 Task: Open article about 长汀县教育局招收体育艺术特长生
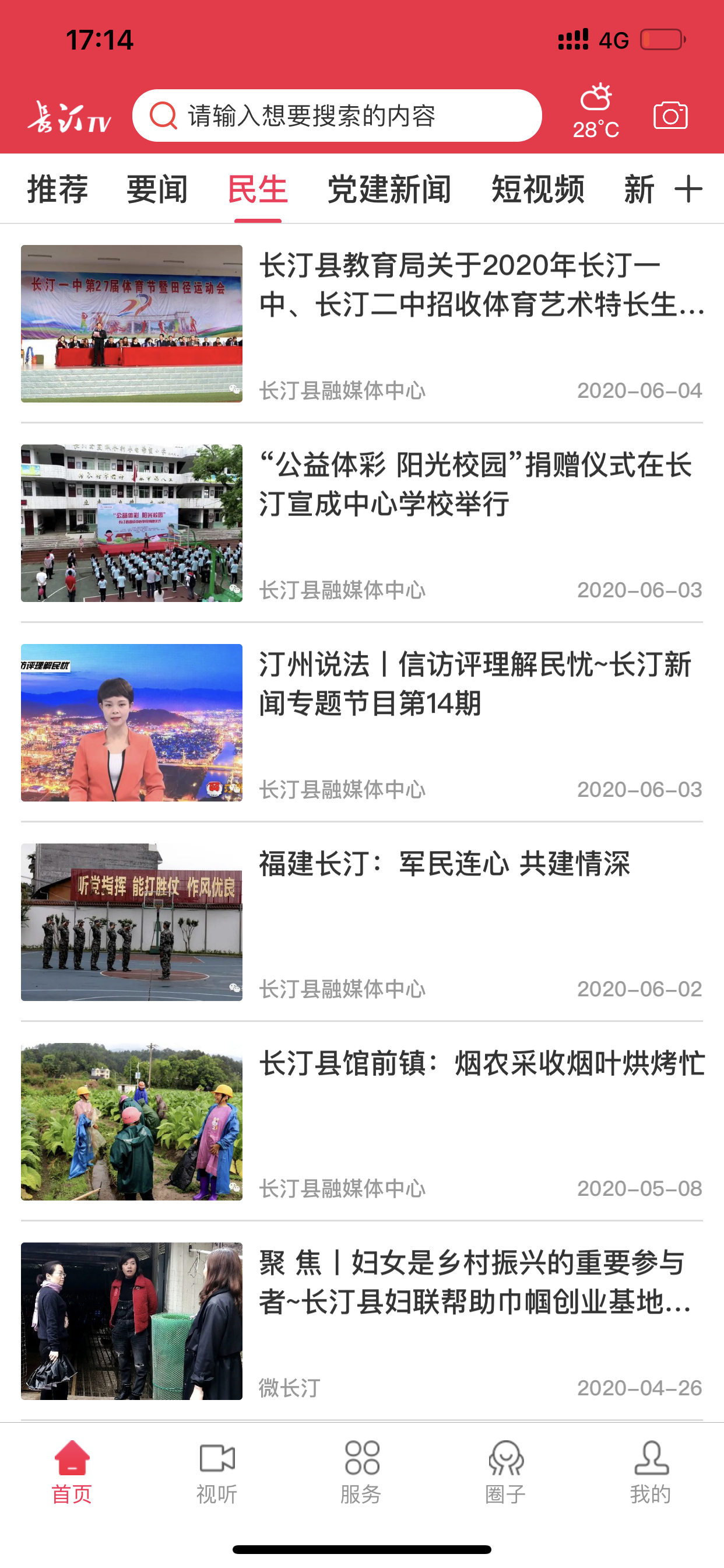[x=362, y=324]
